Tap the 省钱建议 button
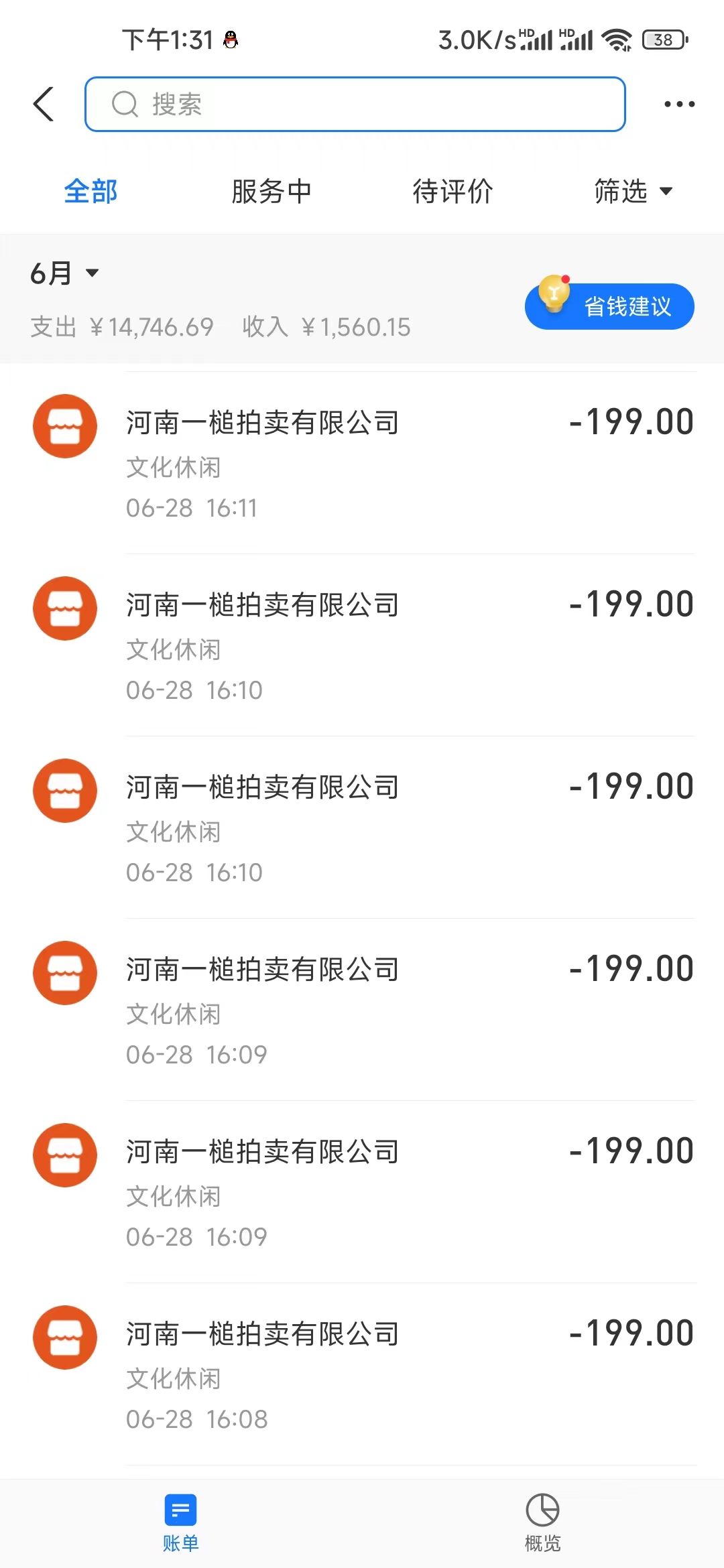Image resolution: width=724 pixels, height=1568 pixels. (610, 306)
